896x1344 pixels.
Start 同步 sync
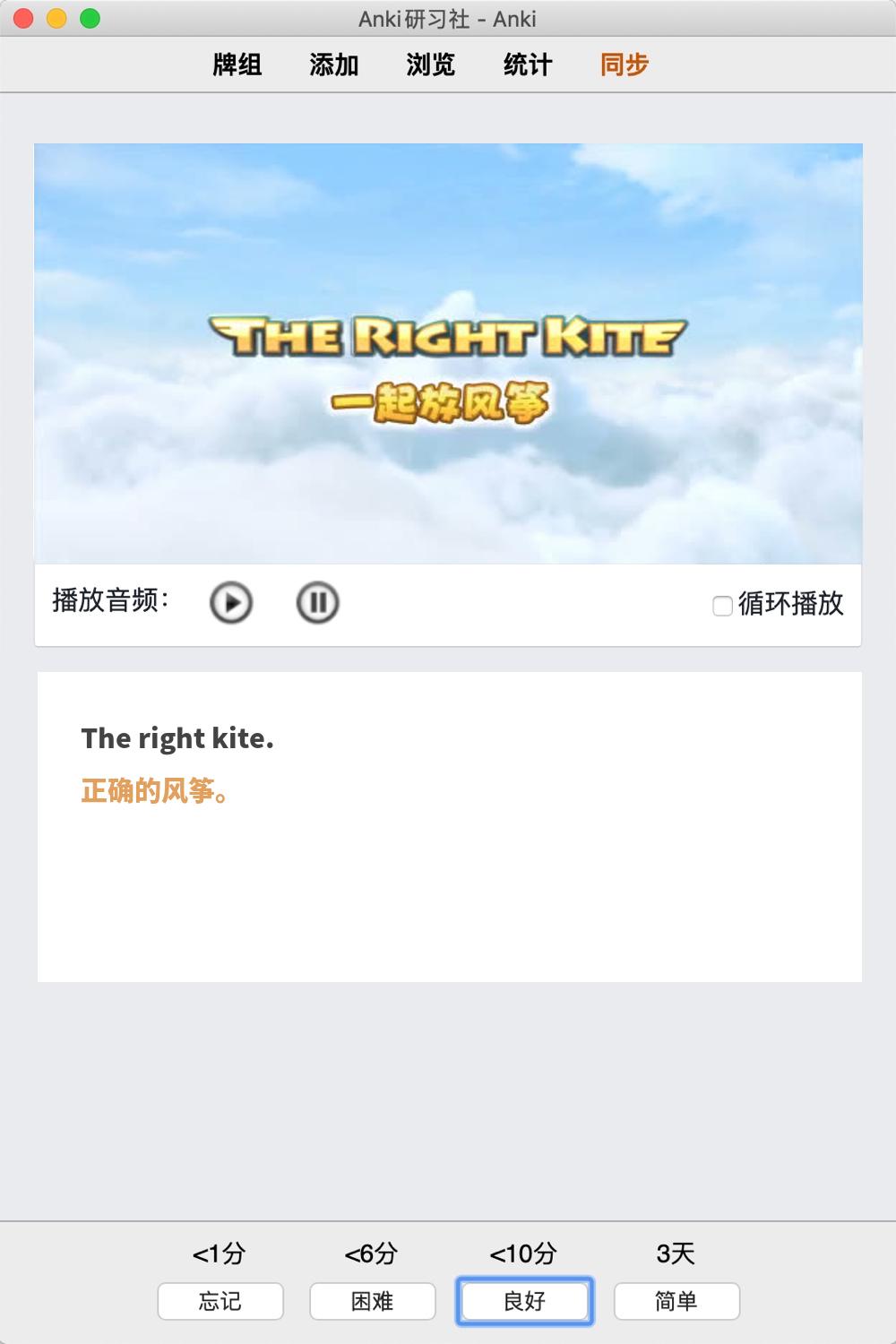pyautogui.click(x=625, y=65)
